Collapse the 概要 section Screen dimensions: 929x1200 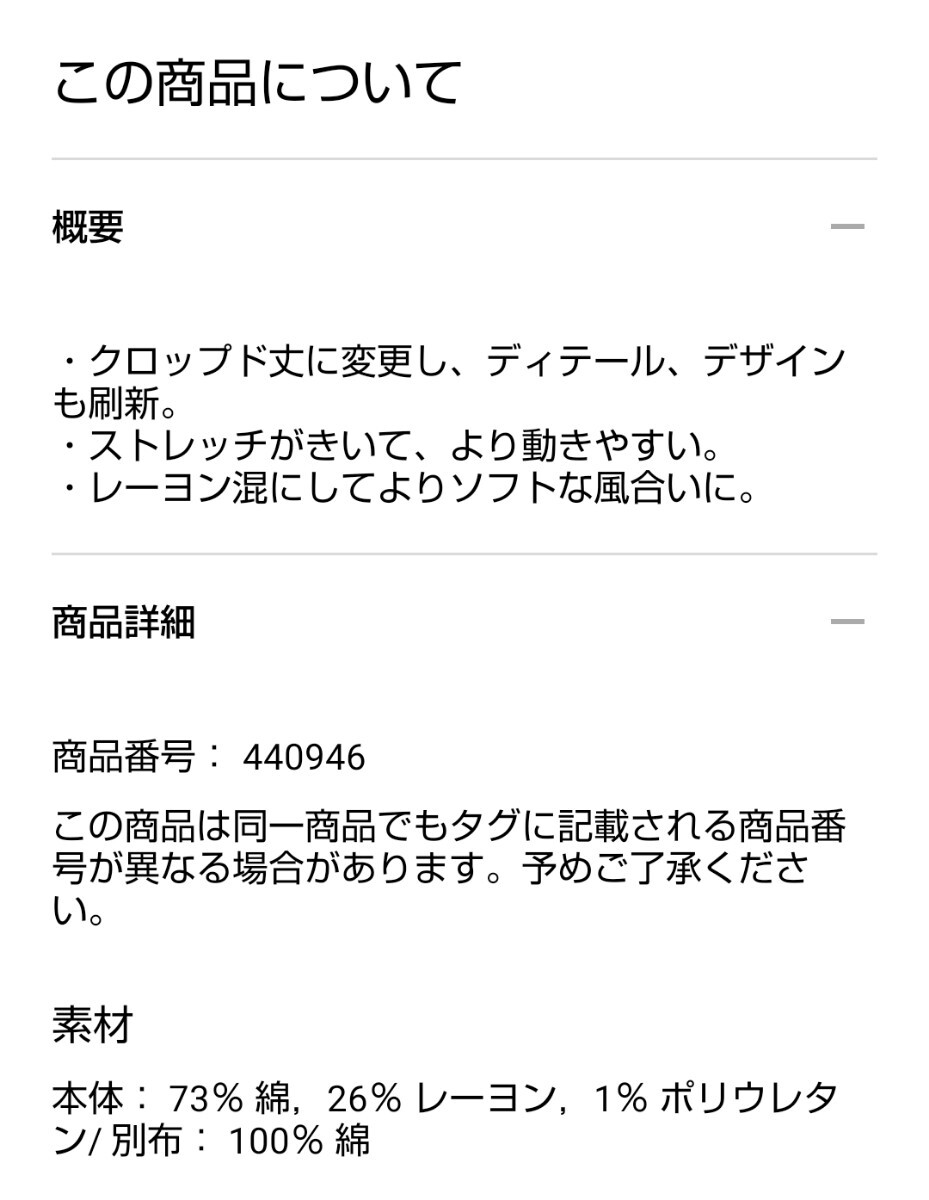(846, 227)
